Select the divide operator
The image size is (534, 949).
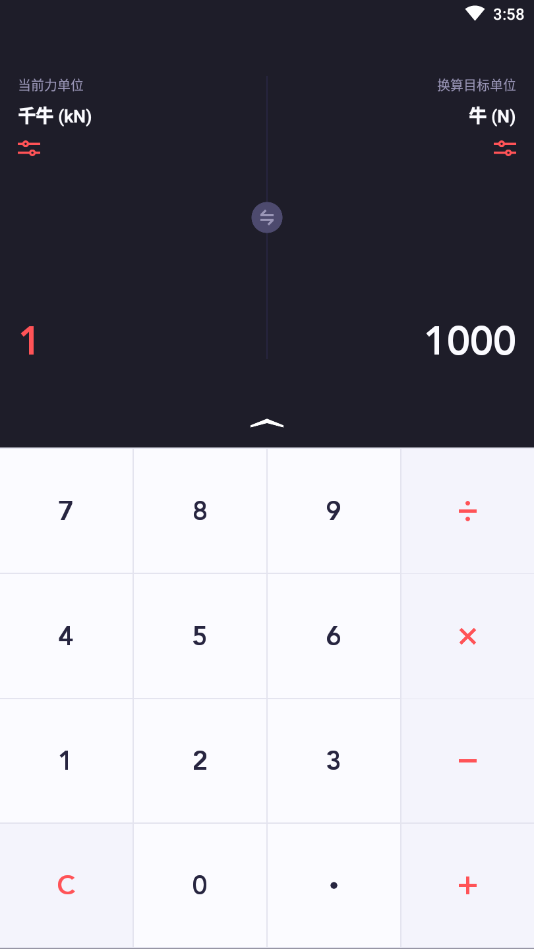[x=467, y=511]
